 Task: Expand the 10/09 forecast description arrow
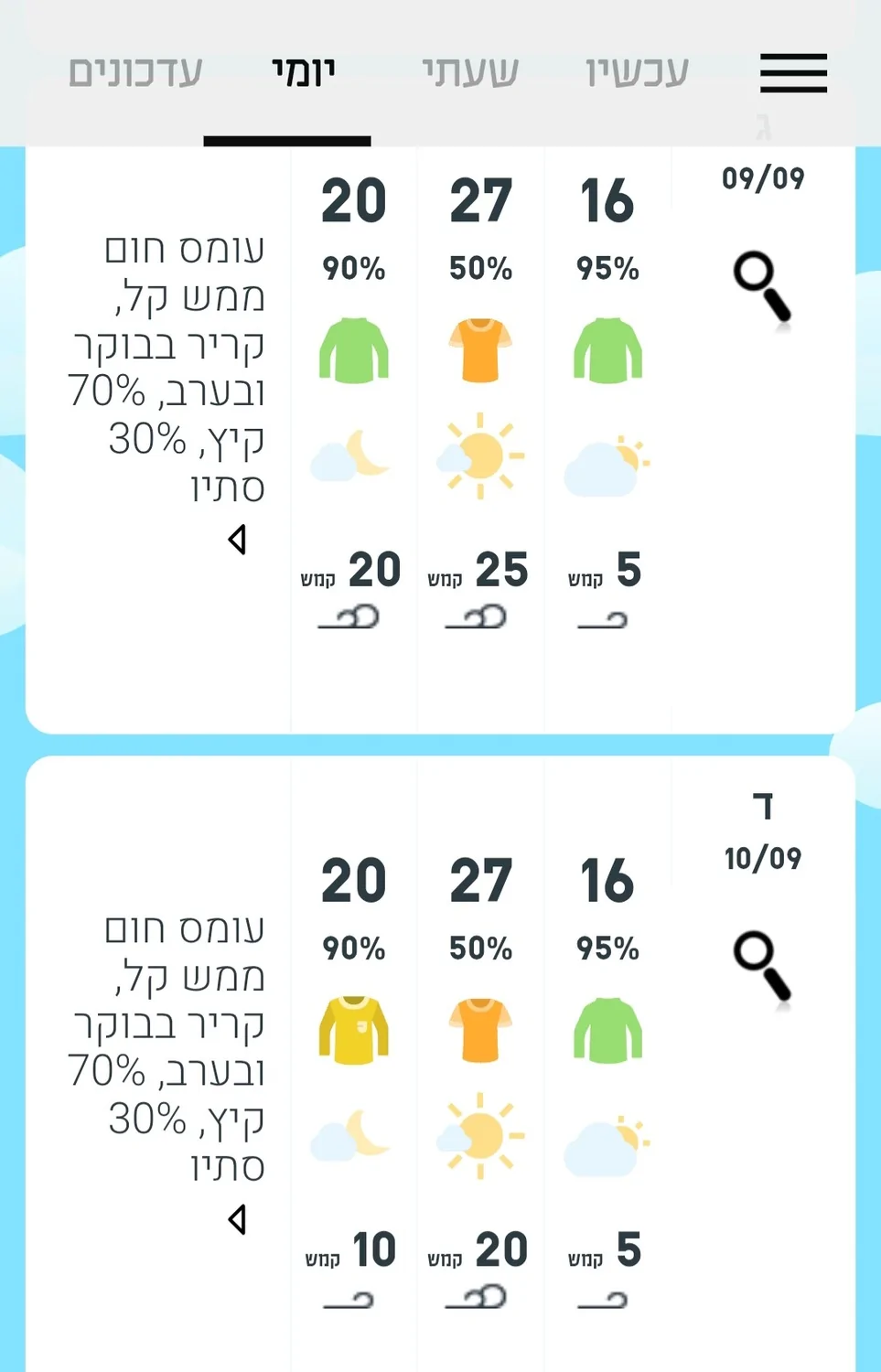click(x=238, y=1219)
